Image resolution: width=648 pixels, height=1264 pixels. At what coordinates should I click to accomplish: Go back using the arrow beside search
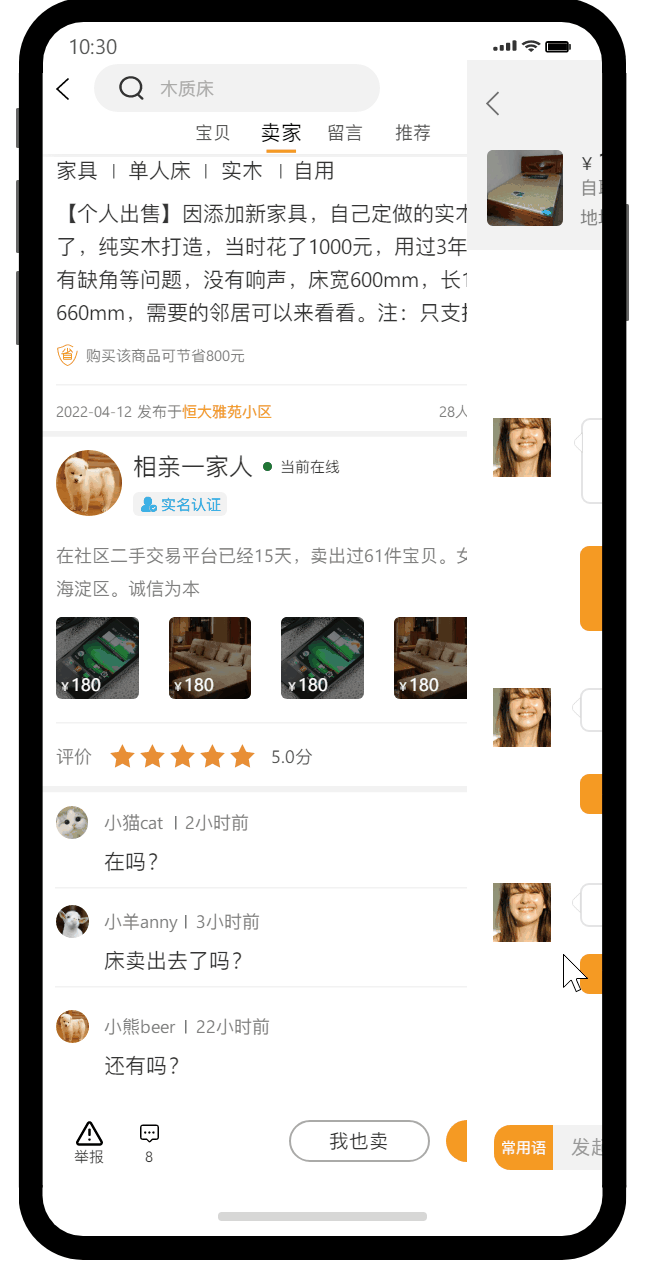[63, 89]
